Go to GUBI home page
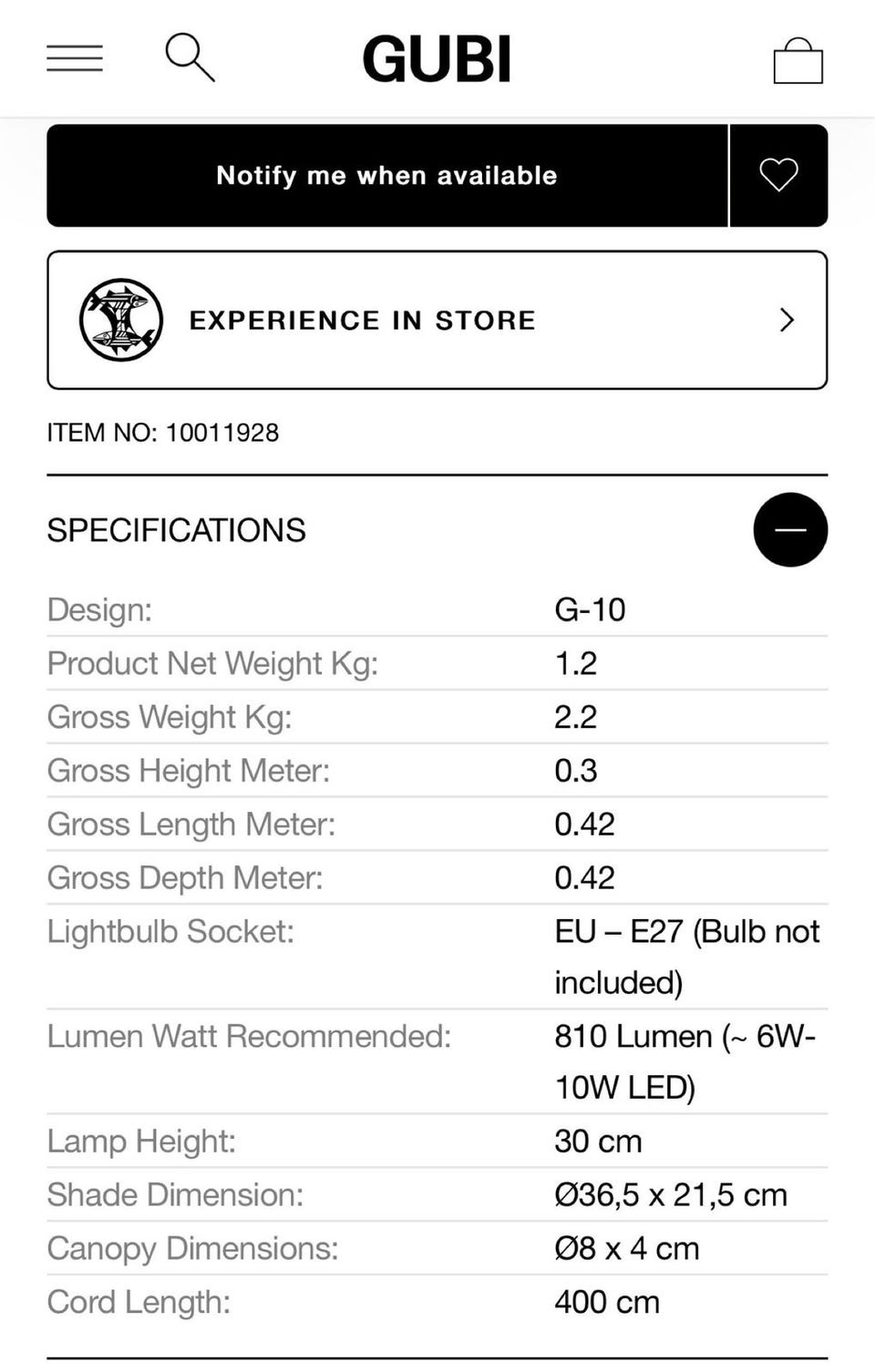The width and height of the screenshot is (875, 1372). pyautogui.click(x=437, y=60)
